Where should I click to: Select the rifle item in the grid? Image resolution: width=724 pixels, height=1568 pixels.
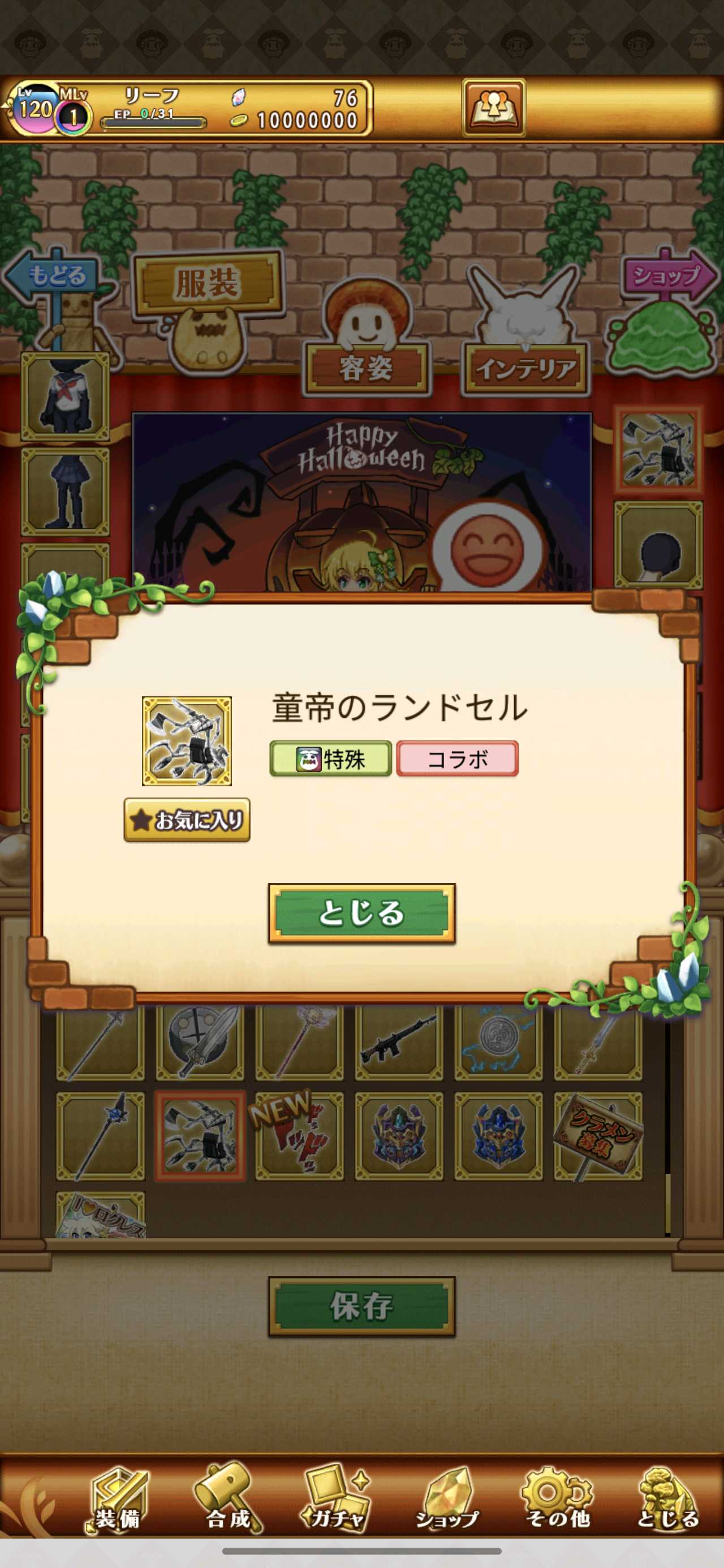pyautogui.click(x=399, y=1042)
